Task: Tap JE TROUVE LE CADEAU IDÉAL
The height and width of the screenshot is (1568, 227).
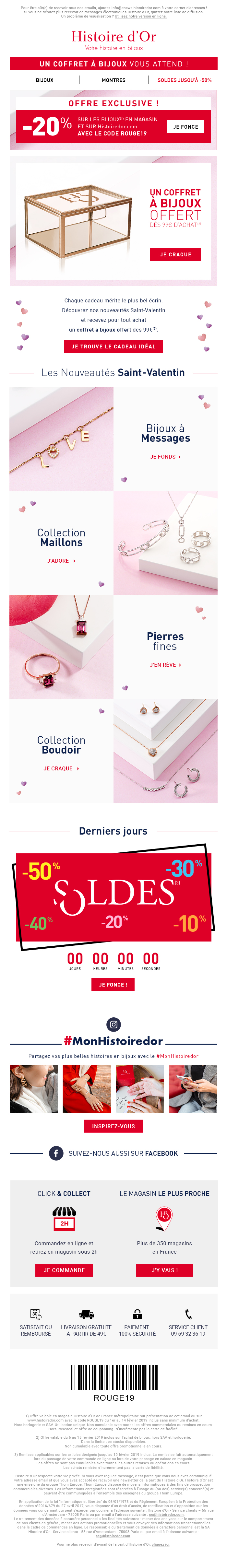Action: click(x=113, y=346)
